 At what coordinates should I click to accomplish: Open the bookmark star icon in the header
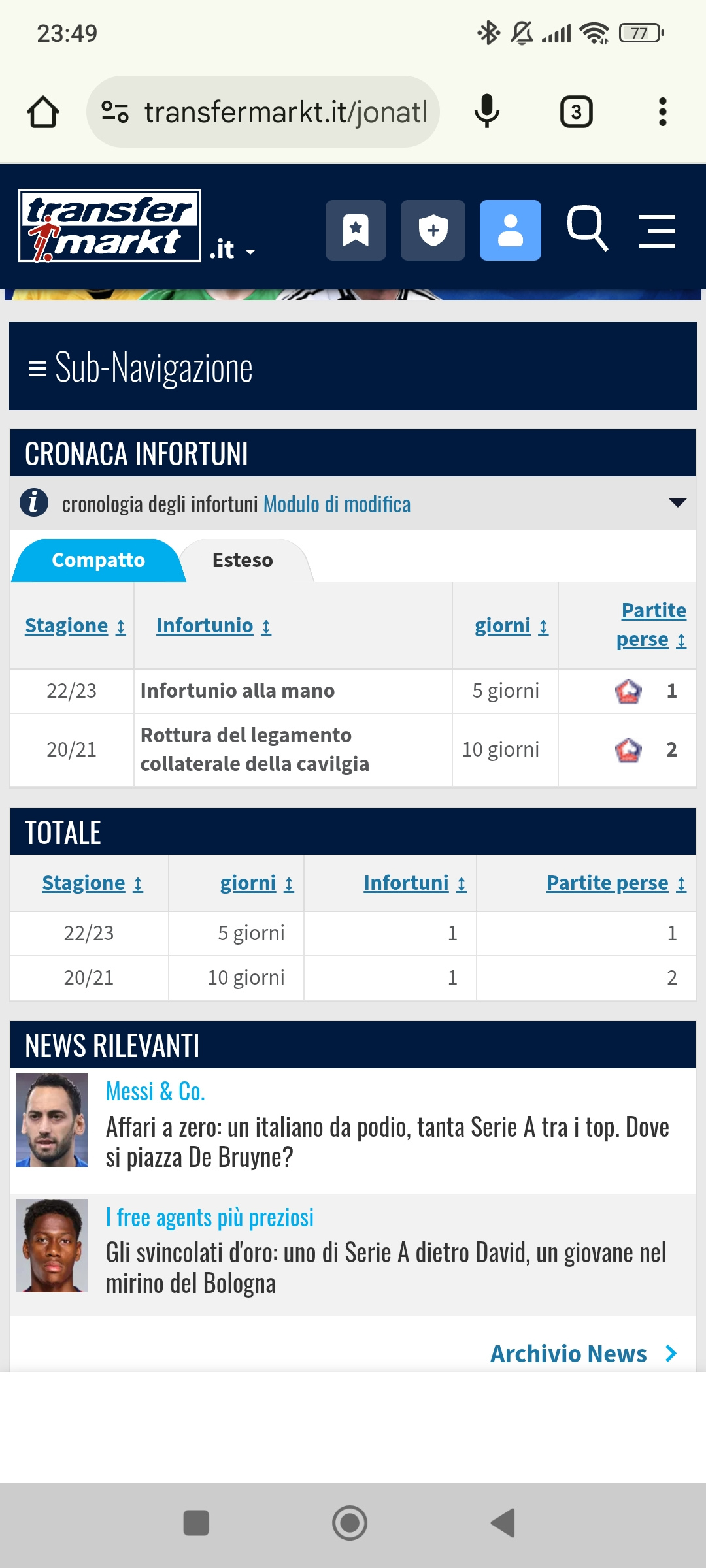tap(356, 231)
